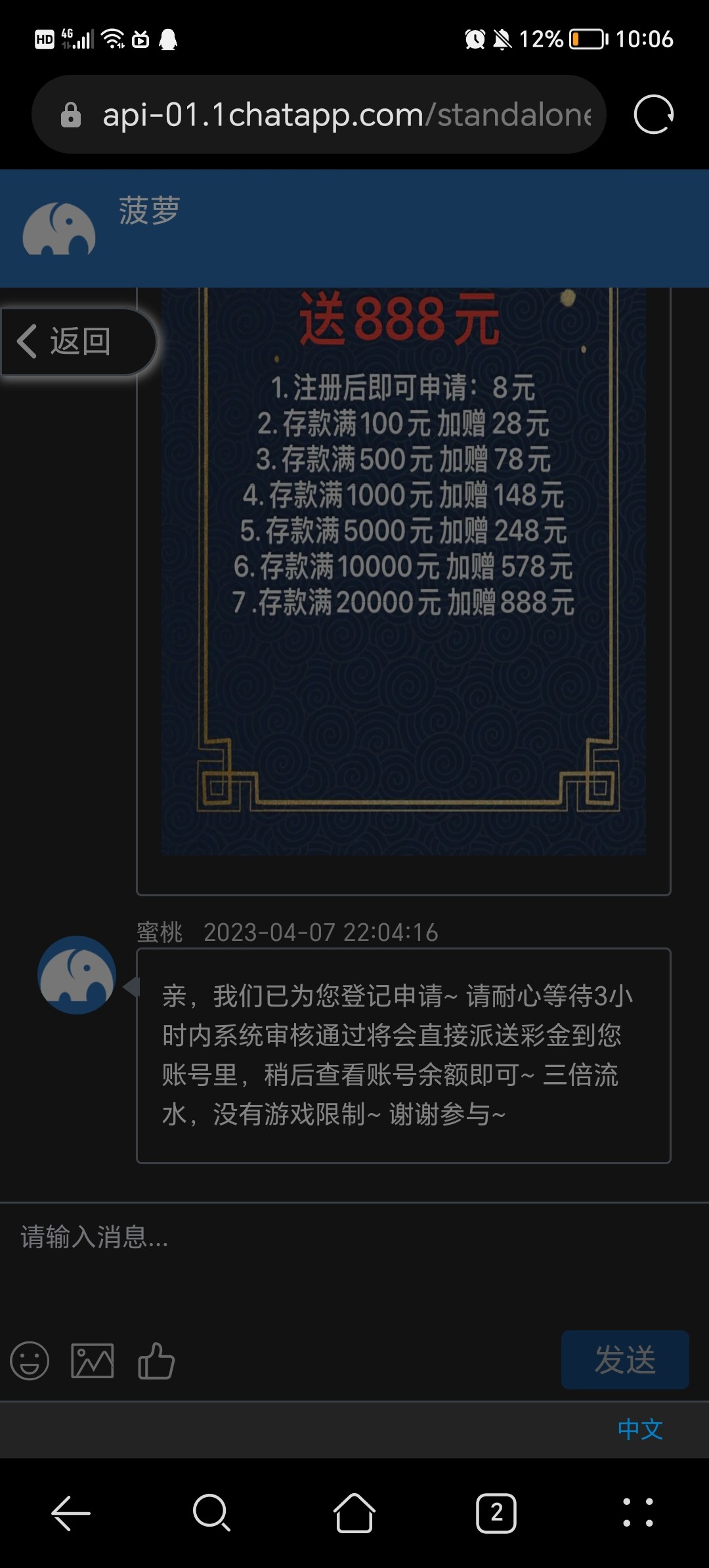The width and height of the screenshot is (709, 1568).
Task: Change language via 中文 link
Action: click(x=639, y=1429)
